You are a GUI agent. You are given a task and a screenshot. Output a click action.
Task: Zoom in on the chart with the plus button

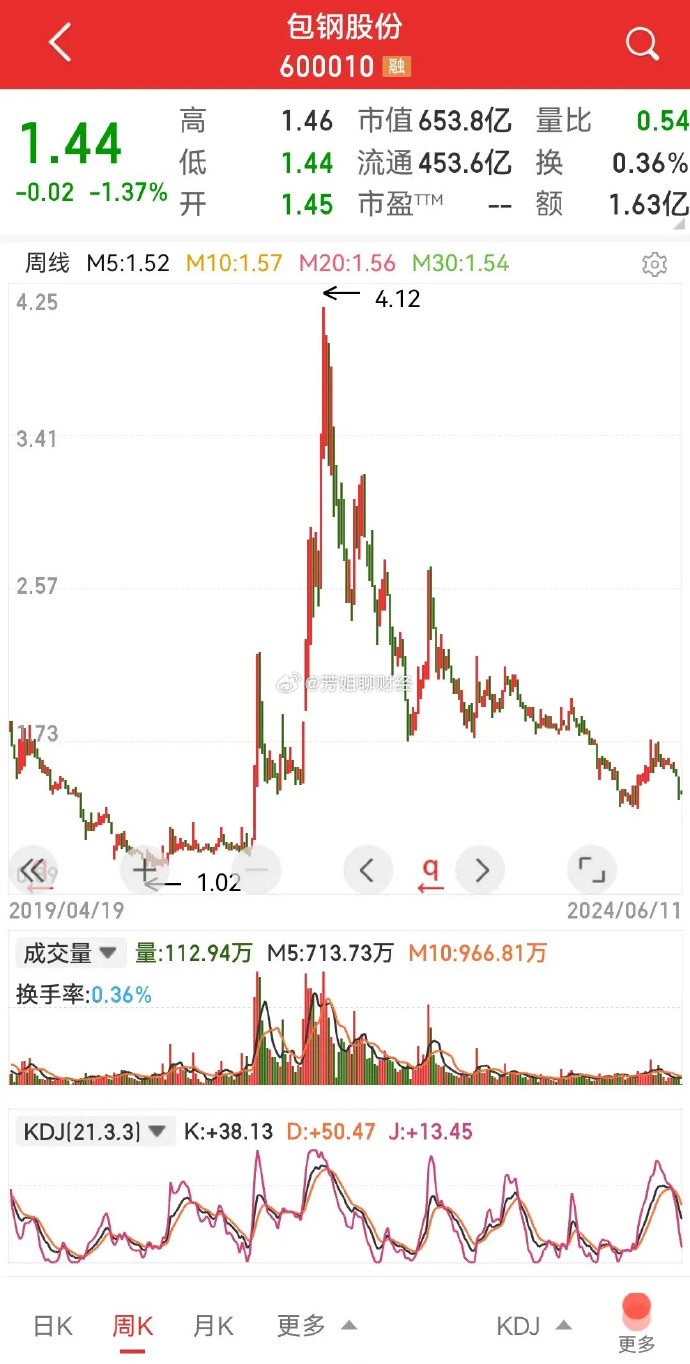pos(145,870)
